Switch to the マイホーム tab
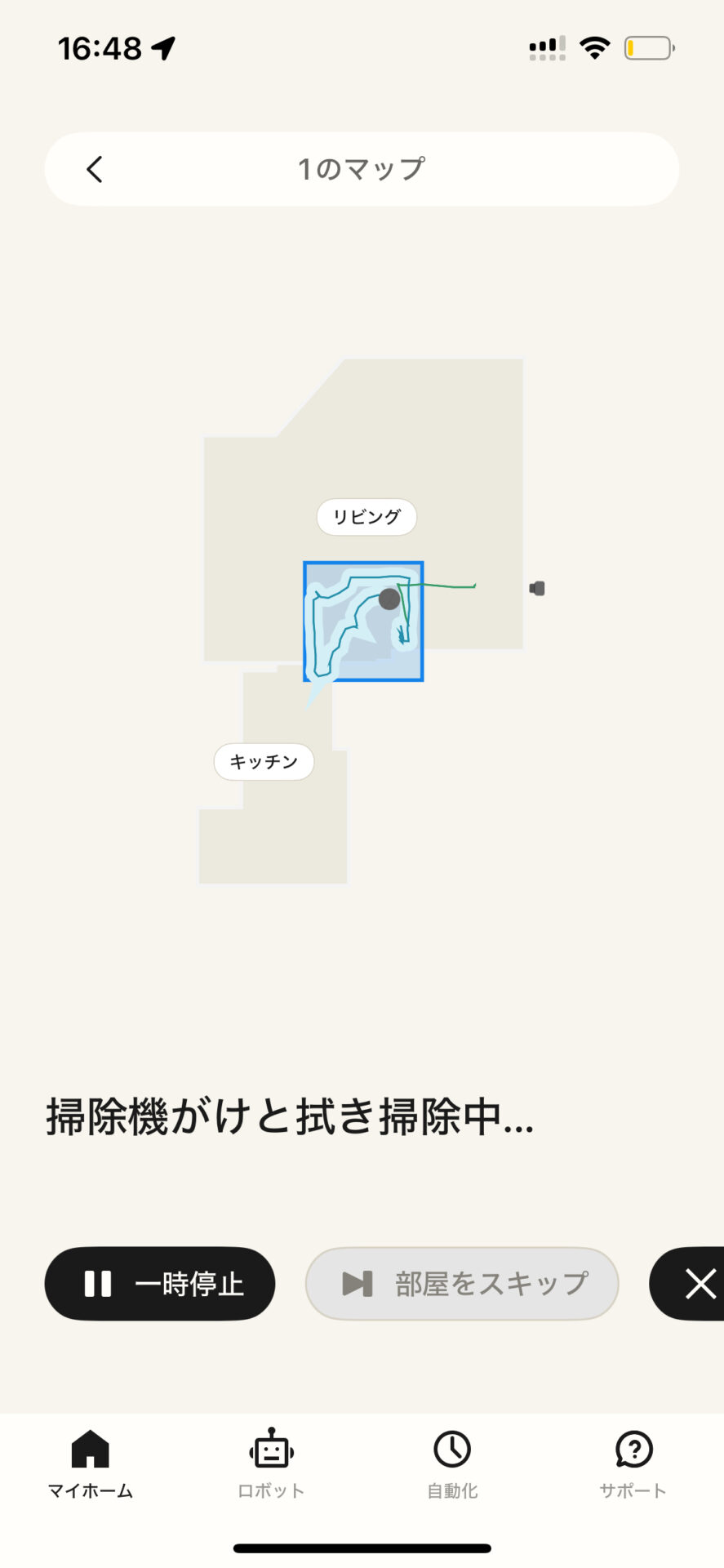The height and width of the screenshot is (1568, 724). tap(90, 1464)
